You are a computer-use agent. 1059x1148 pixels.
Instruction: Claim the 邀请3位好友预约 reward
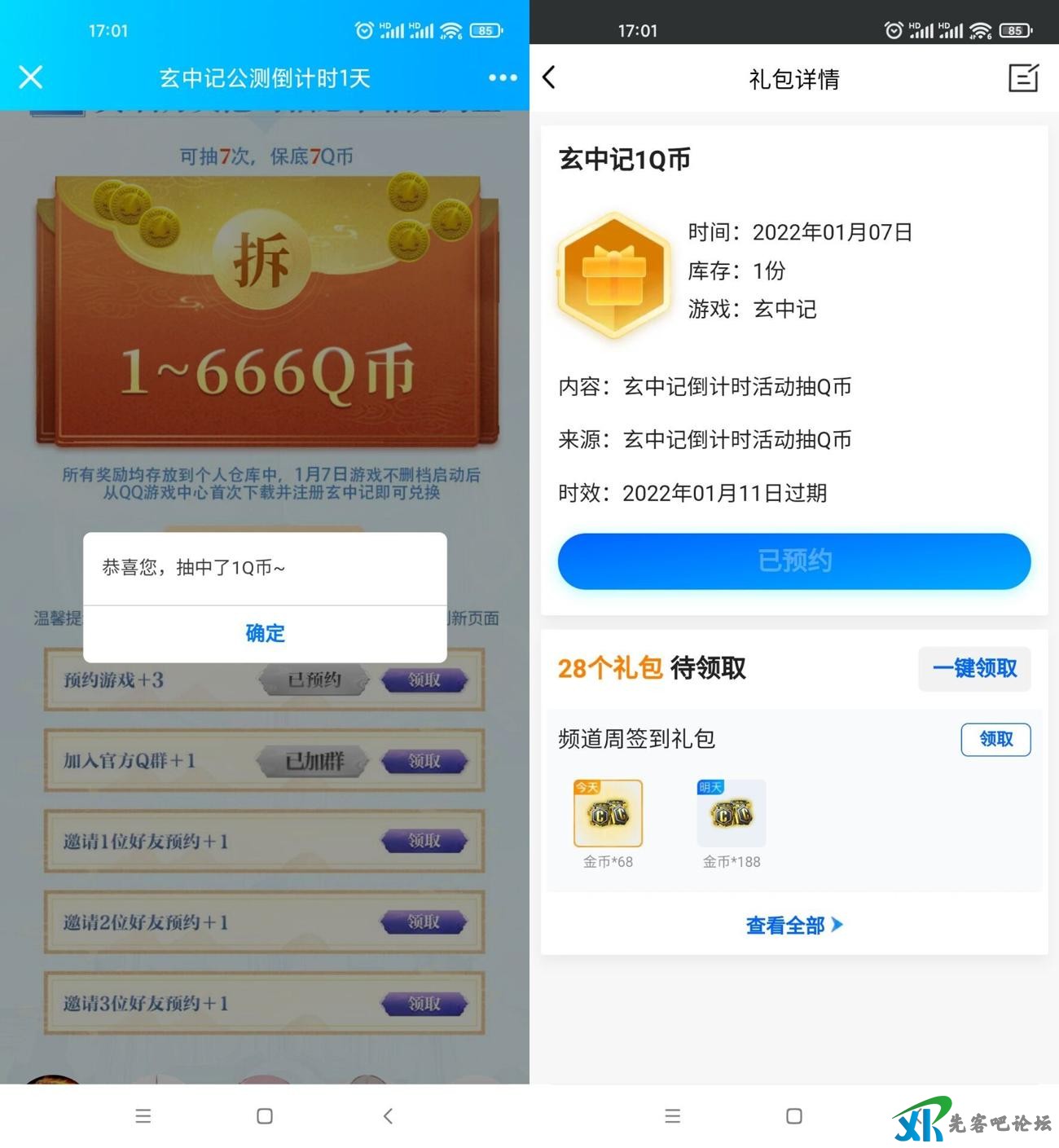426,1004
